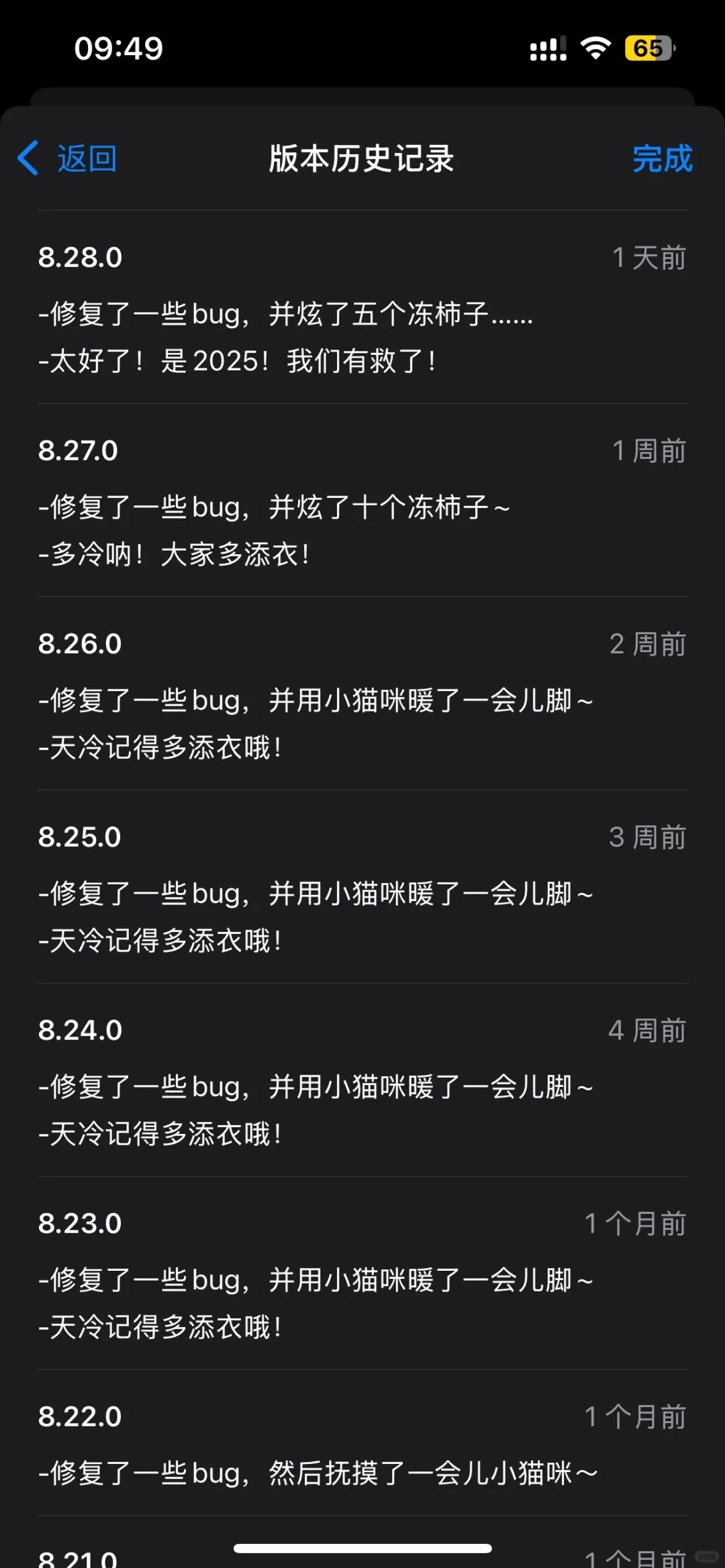
Task: Go back via the 返回 button
Action: tap(68, 159)
